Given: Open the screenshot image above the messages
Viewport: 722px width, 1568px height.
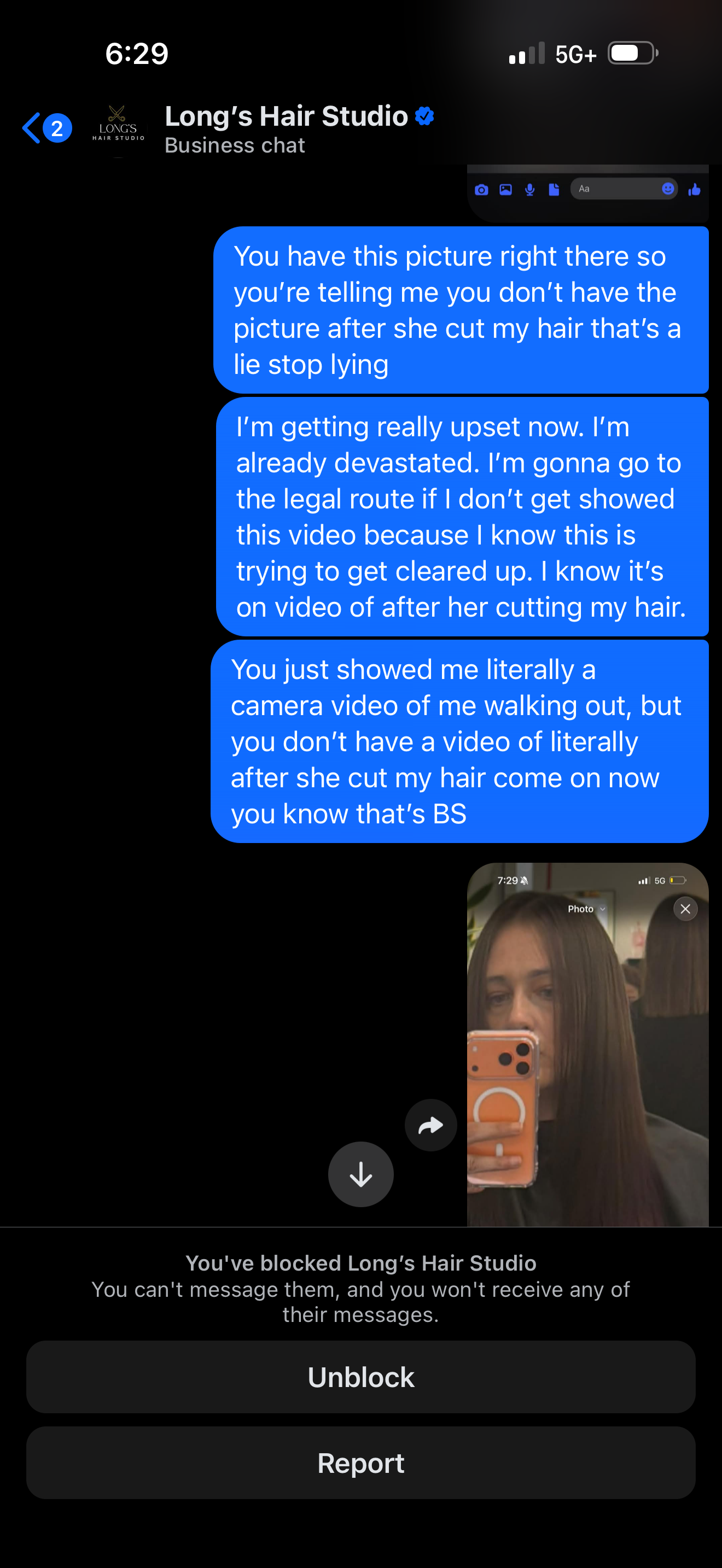Looking at the screenshot, I should coord(587,192).
